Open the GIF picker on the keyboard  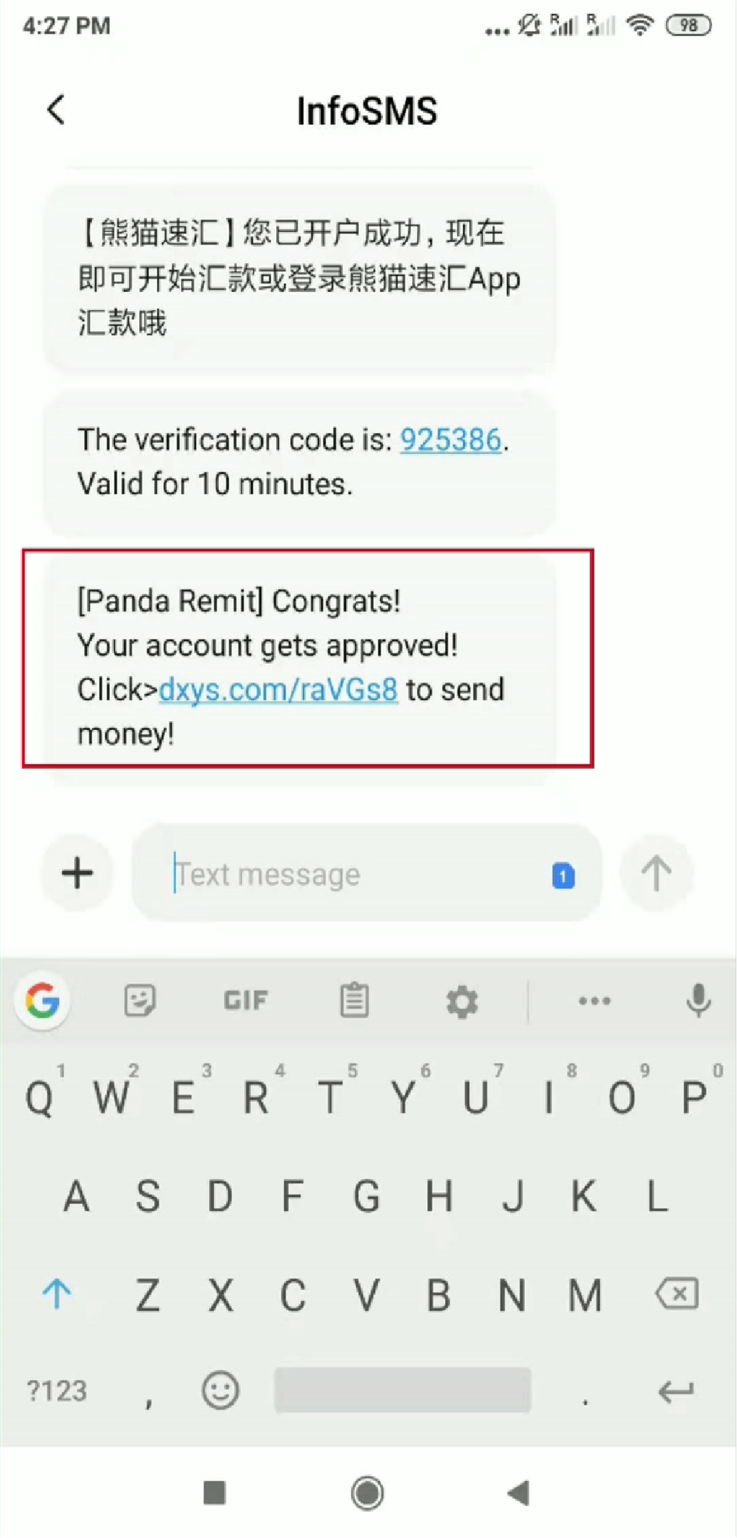coord(246,1000)
